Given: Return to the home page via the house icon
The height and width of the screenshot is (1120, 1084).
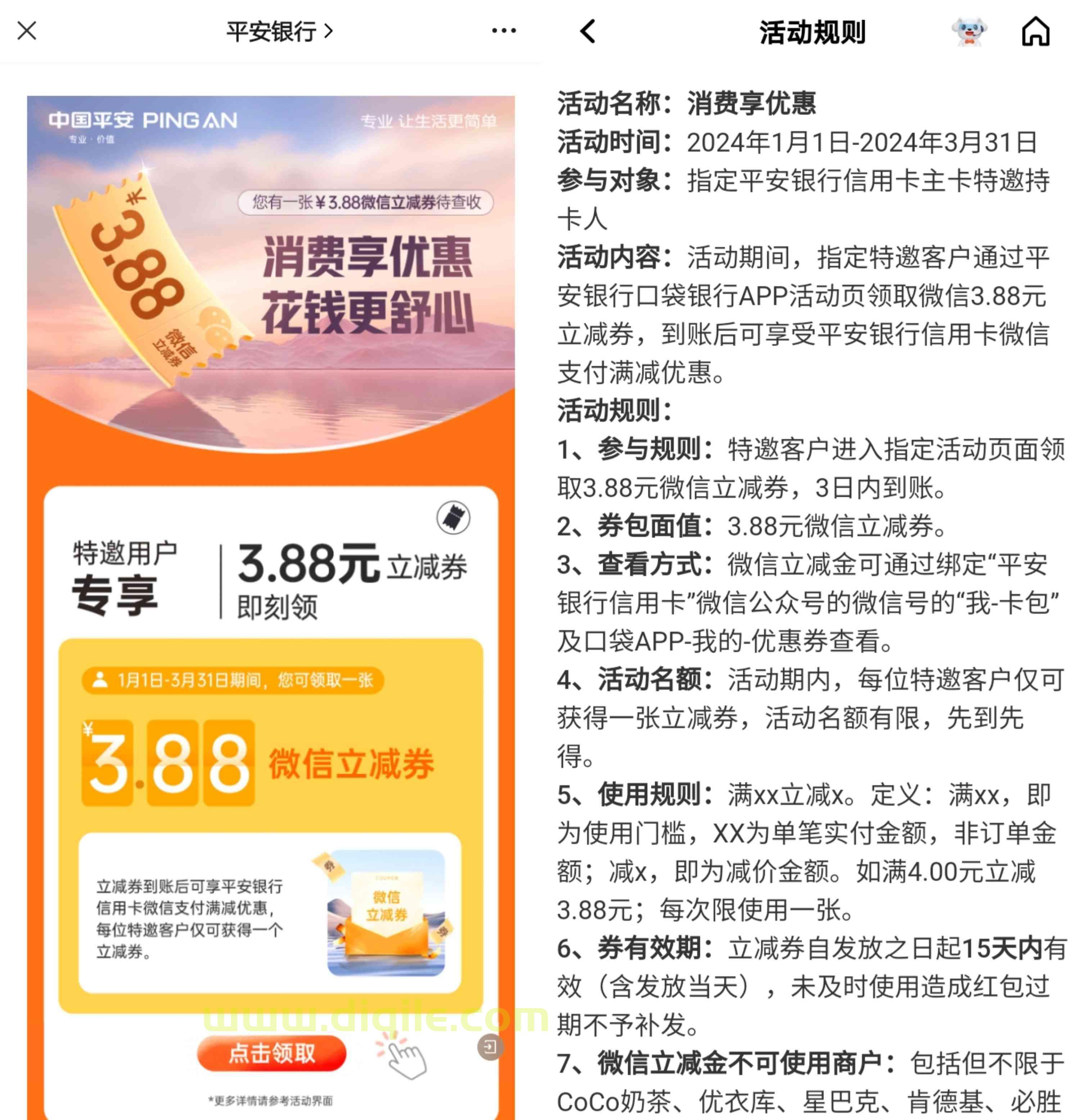Looking at the screenshot, I should (1035, 31).
